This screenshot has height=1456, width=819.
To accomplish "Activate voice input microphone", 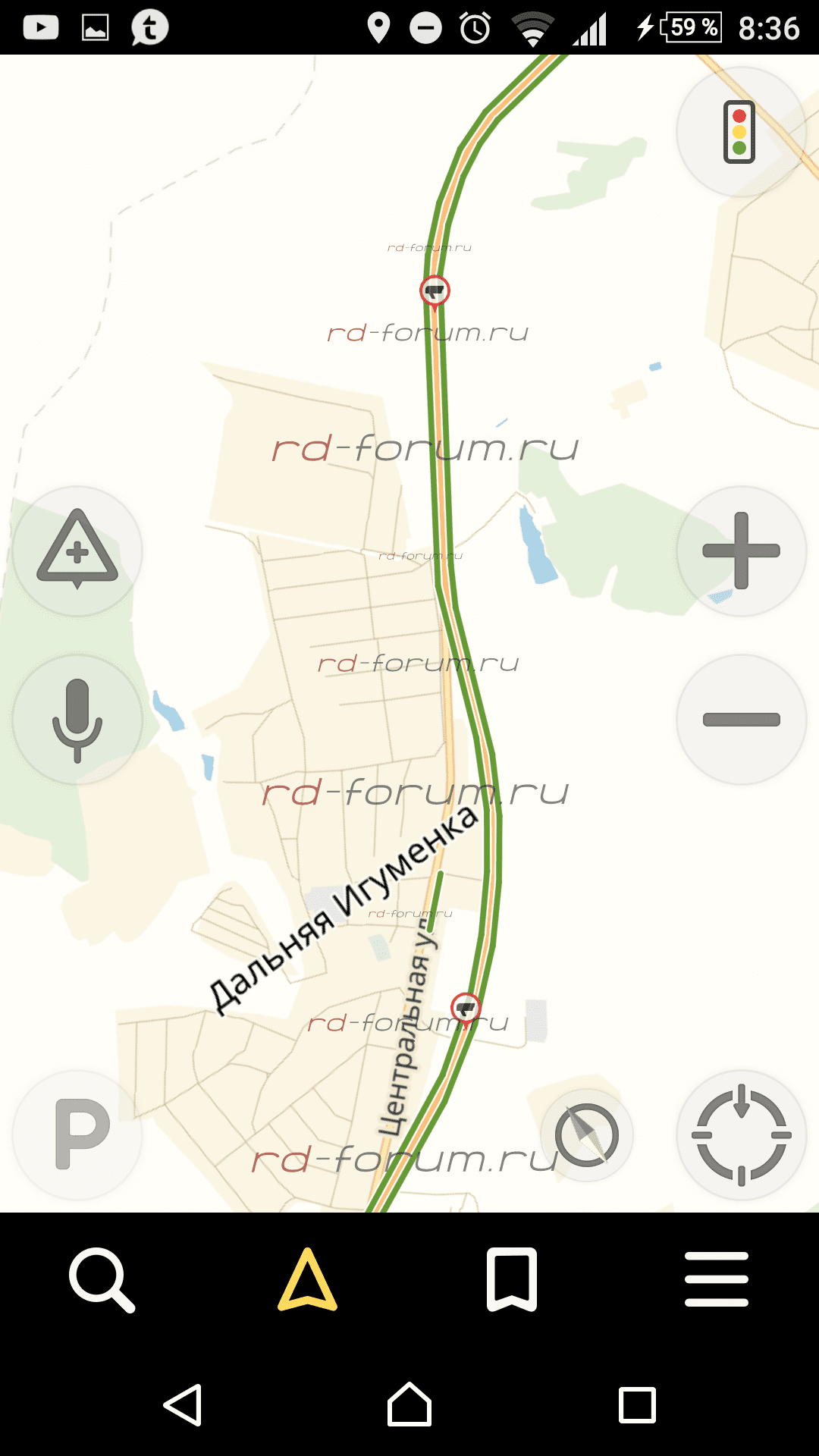I will coord(77,720).
